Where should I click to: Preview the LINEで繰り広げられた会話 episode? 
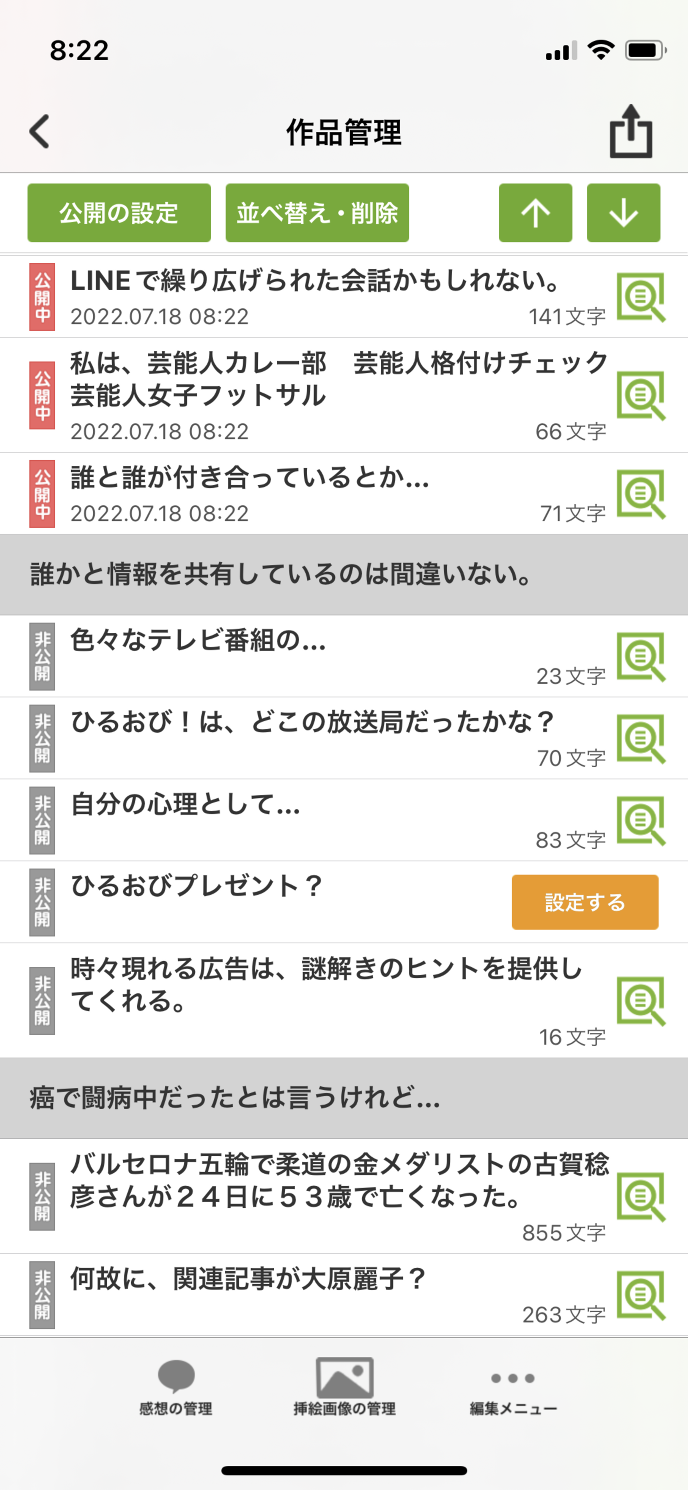point(641,297)
